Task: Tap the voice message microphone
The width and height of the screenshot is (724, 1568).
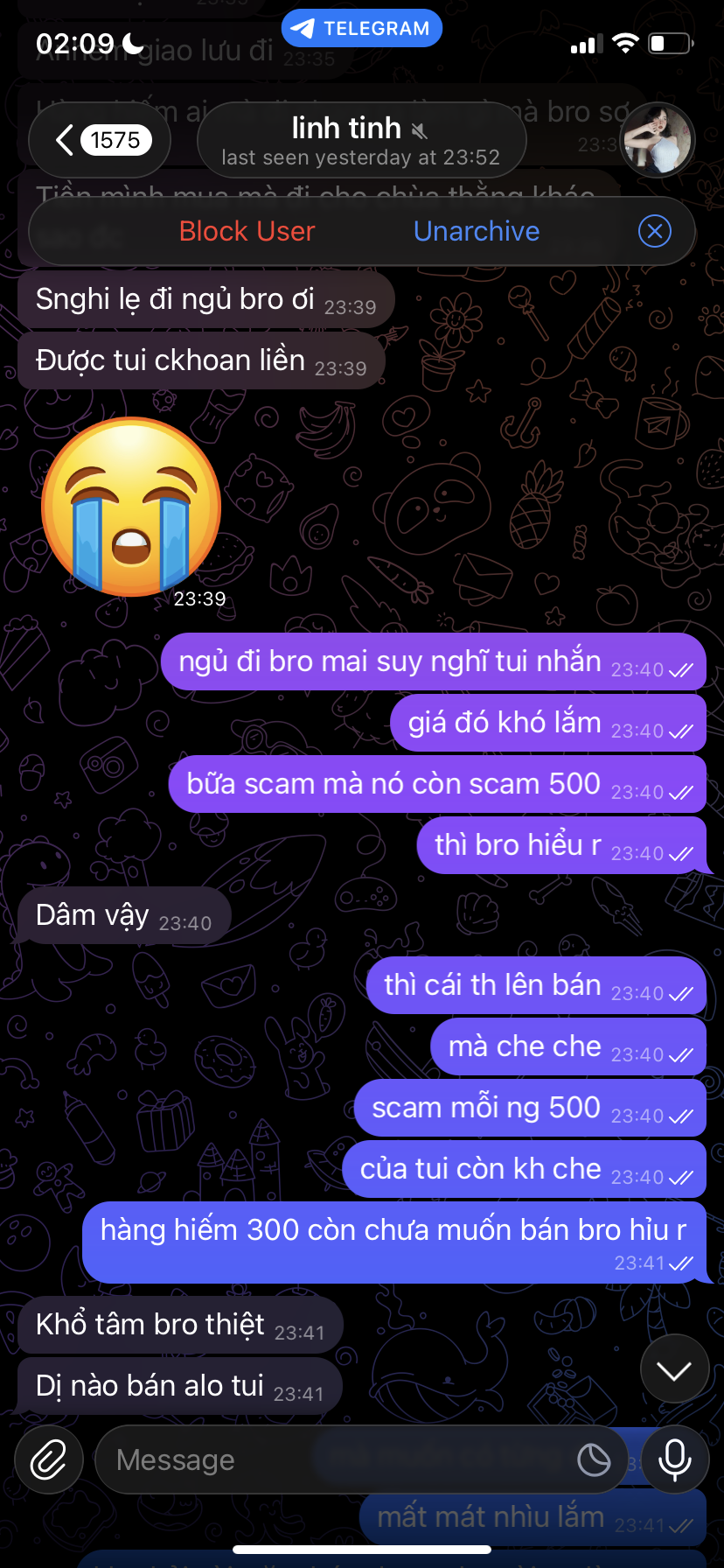Action: (x=674, y=1459)
